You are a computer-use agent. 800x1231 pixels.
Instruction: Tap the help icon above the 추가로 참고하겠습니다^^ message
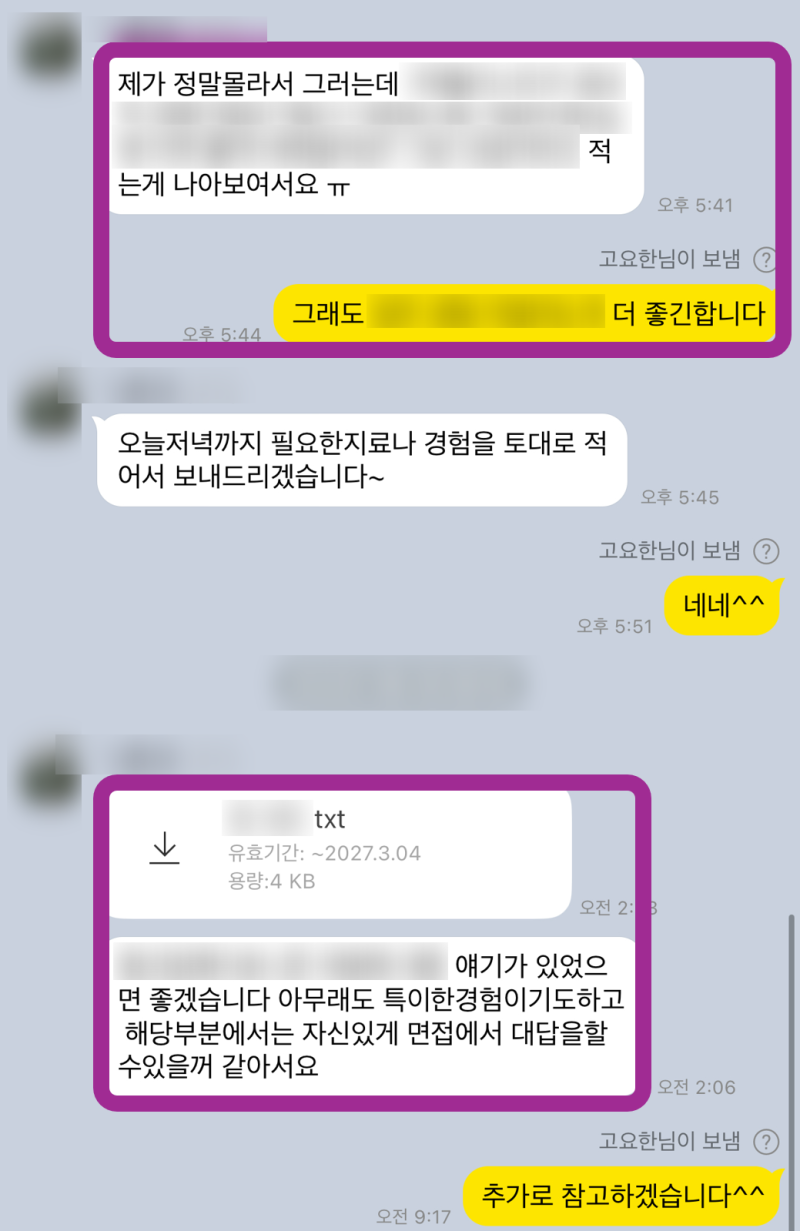pyautogui.click(x=765, y=1141)
